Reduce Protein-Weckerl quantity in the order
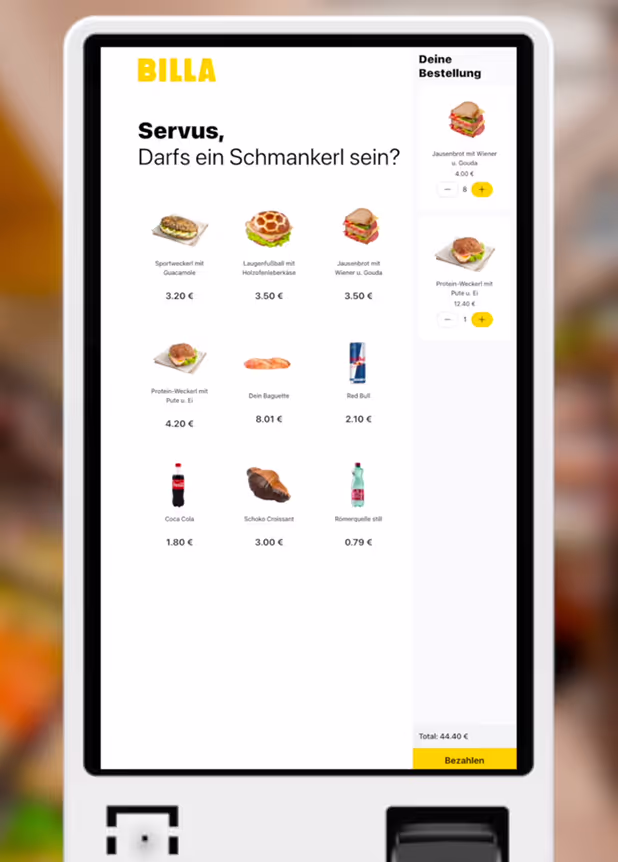The height and width of the screenshot is (862, 618). pyautogui.click(x=447, y=320)
